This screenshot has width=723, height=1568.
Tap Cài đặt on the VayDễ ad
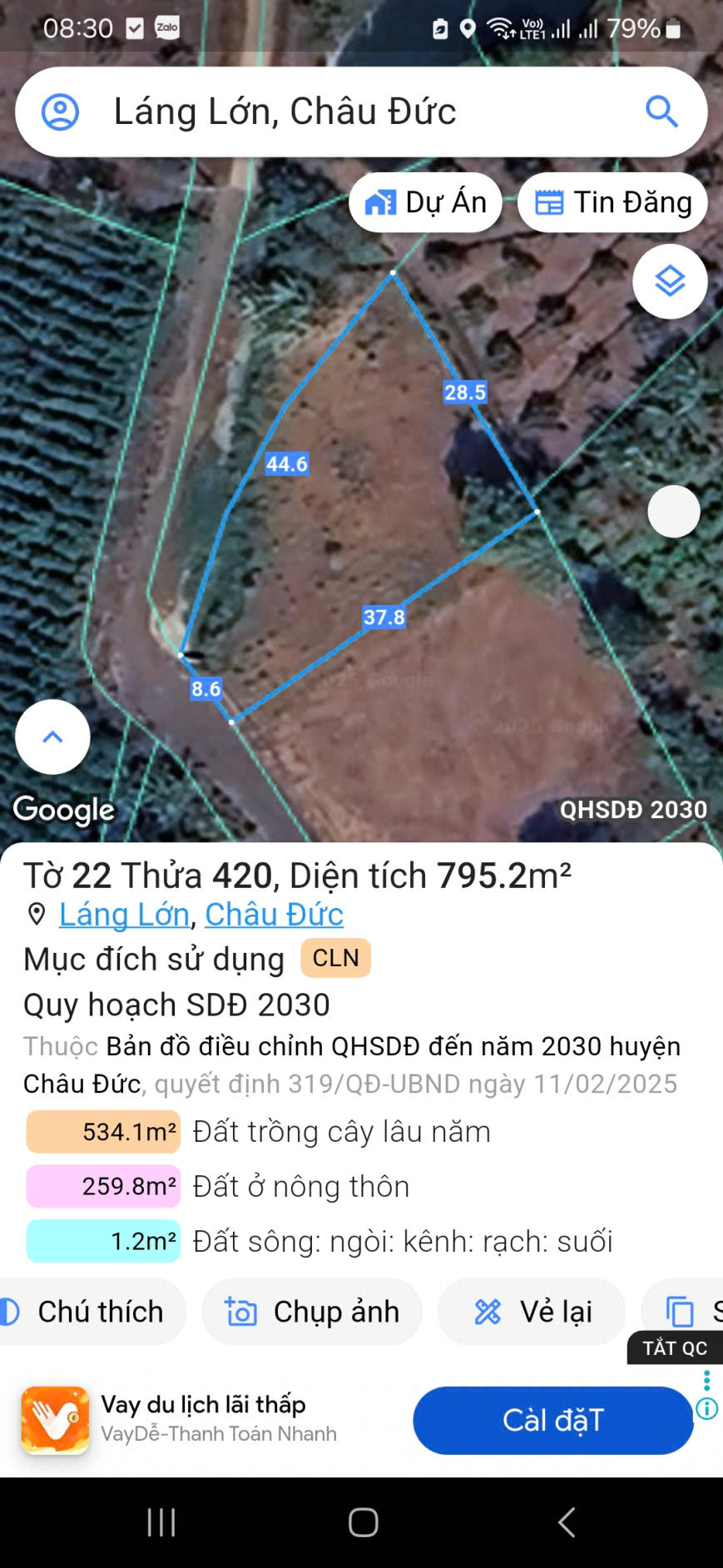pyautogui.click(x=552, y=1420)
